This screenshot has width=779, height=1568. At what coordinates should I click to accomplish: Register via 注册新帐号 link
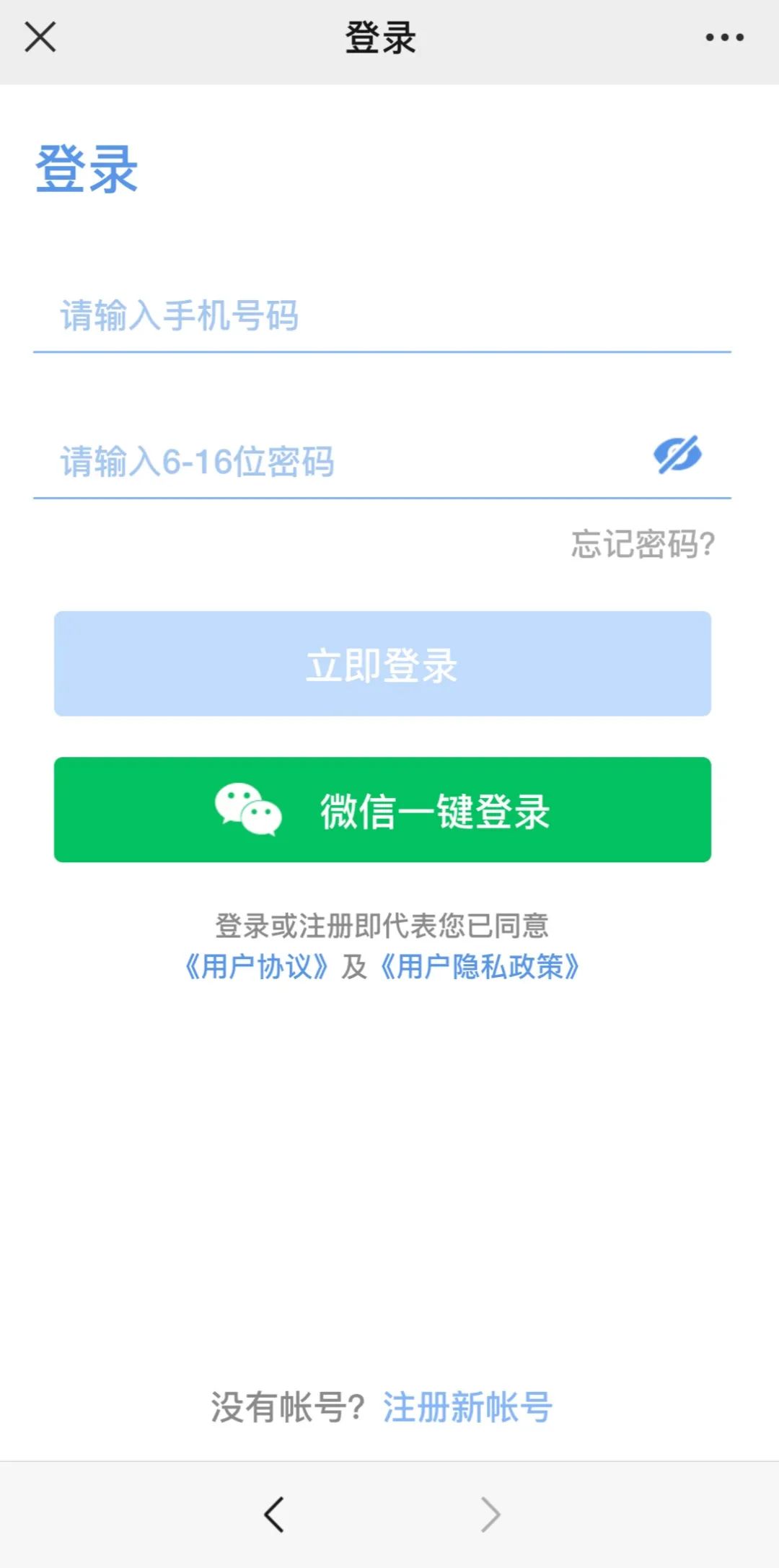click(x=467, y=1407)
